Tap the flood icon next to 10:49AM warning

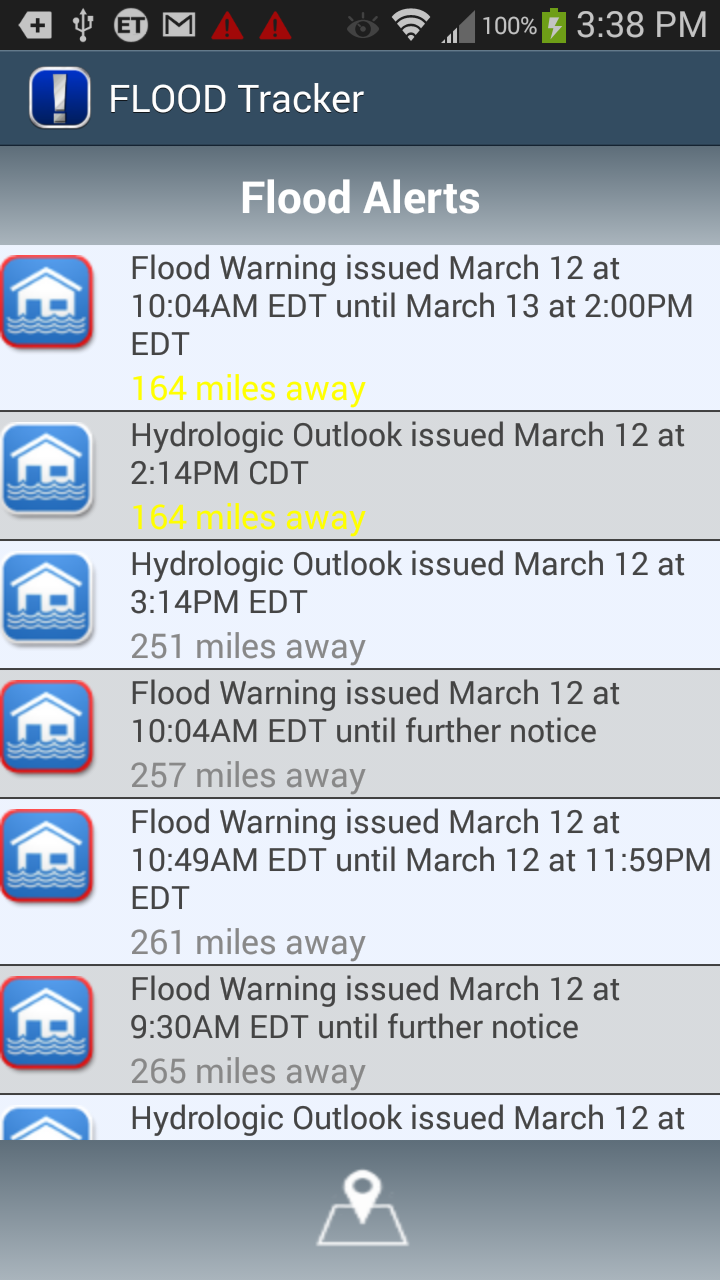[x=48, y=856]
